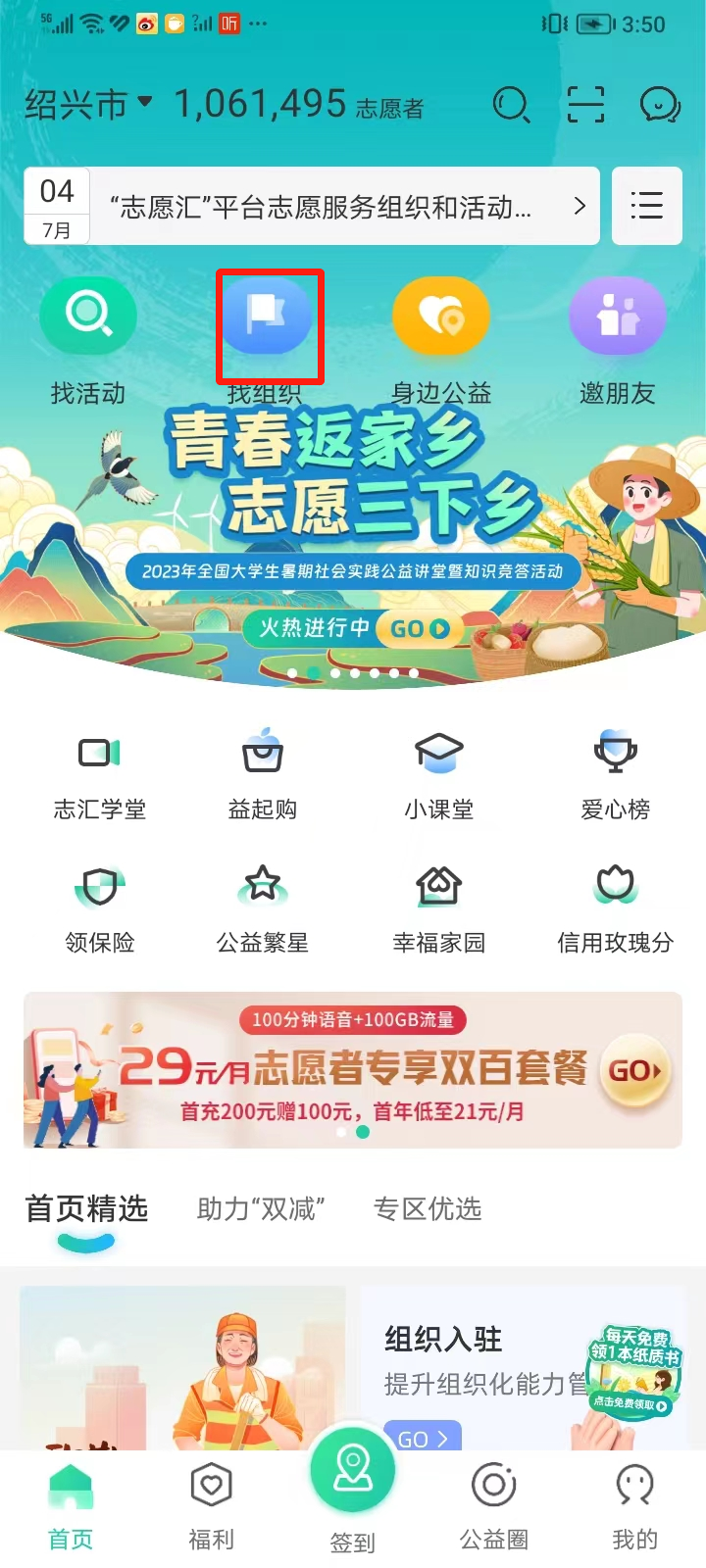Open the 志愿三下乡 banner GO button
The width and height of the screenshot is (706, 1568).
419,628
